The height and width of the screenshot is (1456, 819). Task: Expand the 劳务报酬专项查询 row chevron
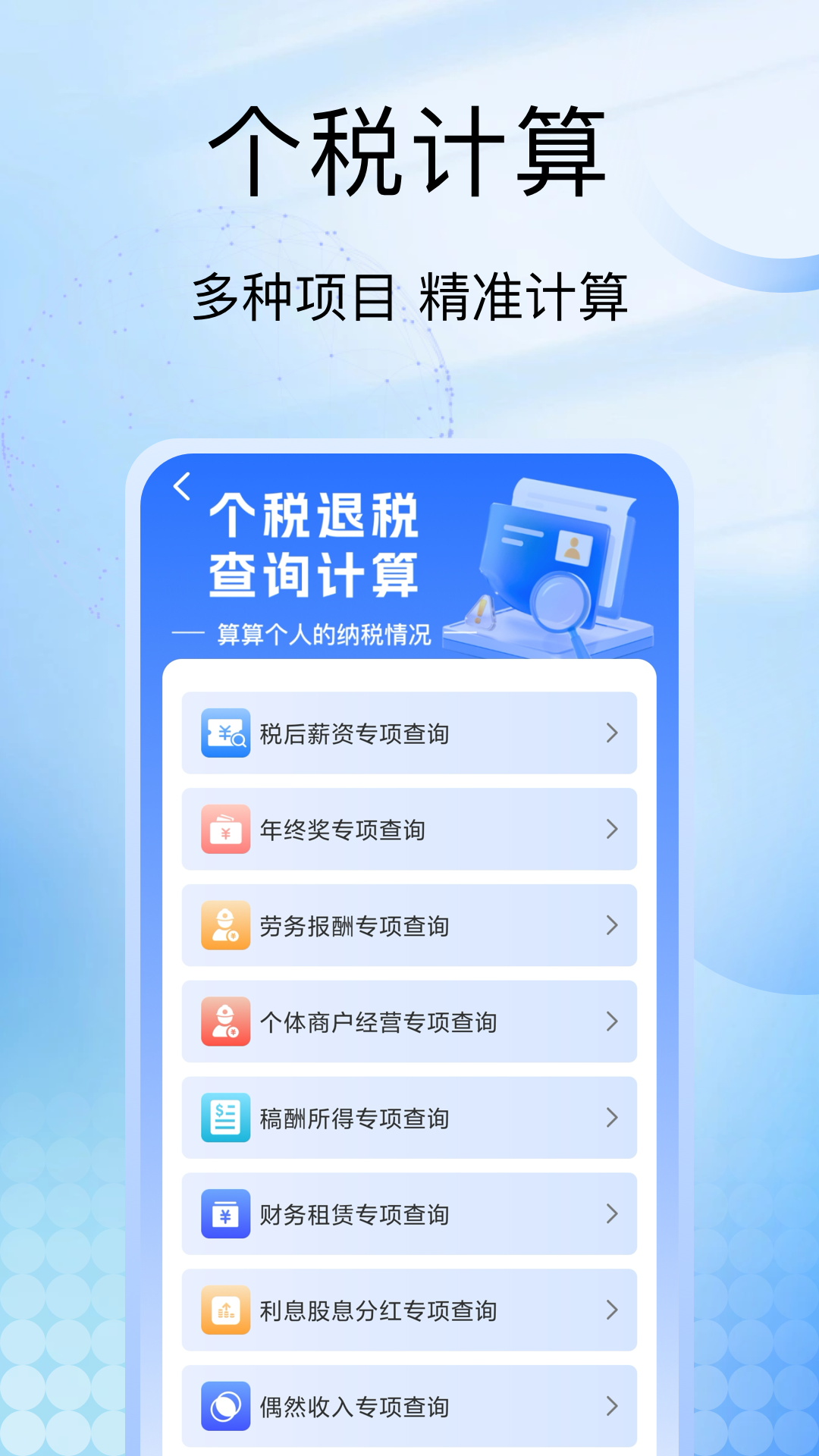[611, 926]
